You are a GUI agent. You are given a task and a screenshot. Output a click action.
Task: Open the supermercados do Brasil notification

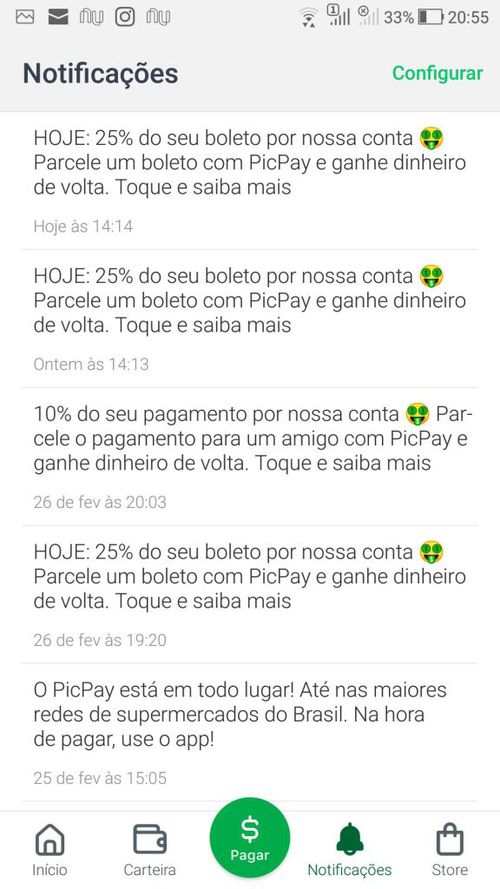point(250,733)
